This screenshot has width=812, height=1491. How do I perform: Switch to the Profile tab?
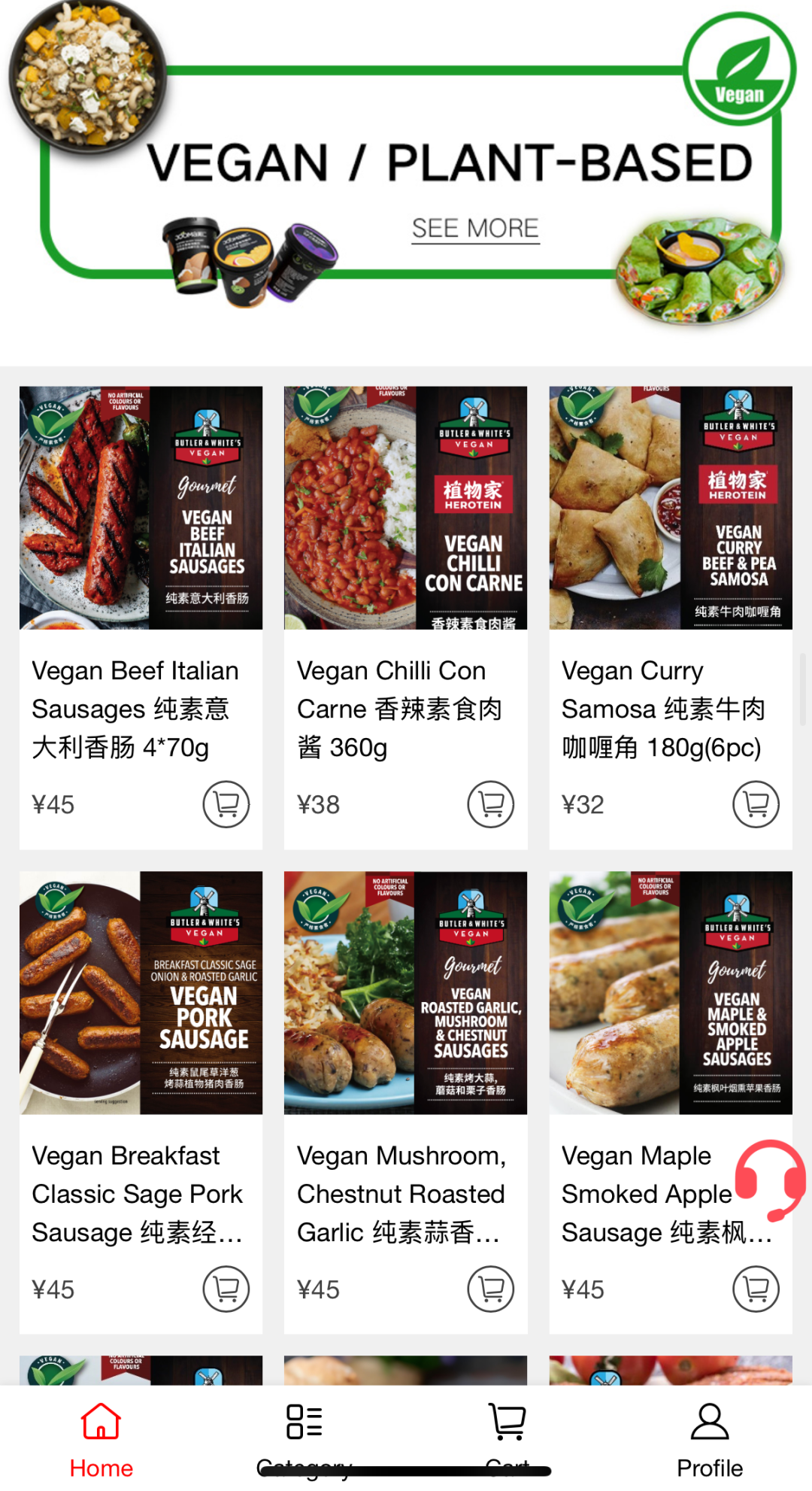point(710,1438)
